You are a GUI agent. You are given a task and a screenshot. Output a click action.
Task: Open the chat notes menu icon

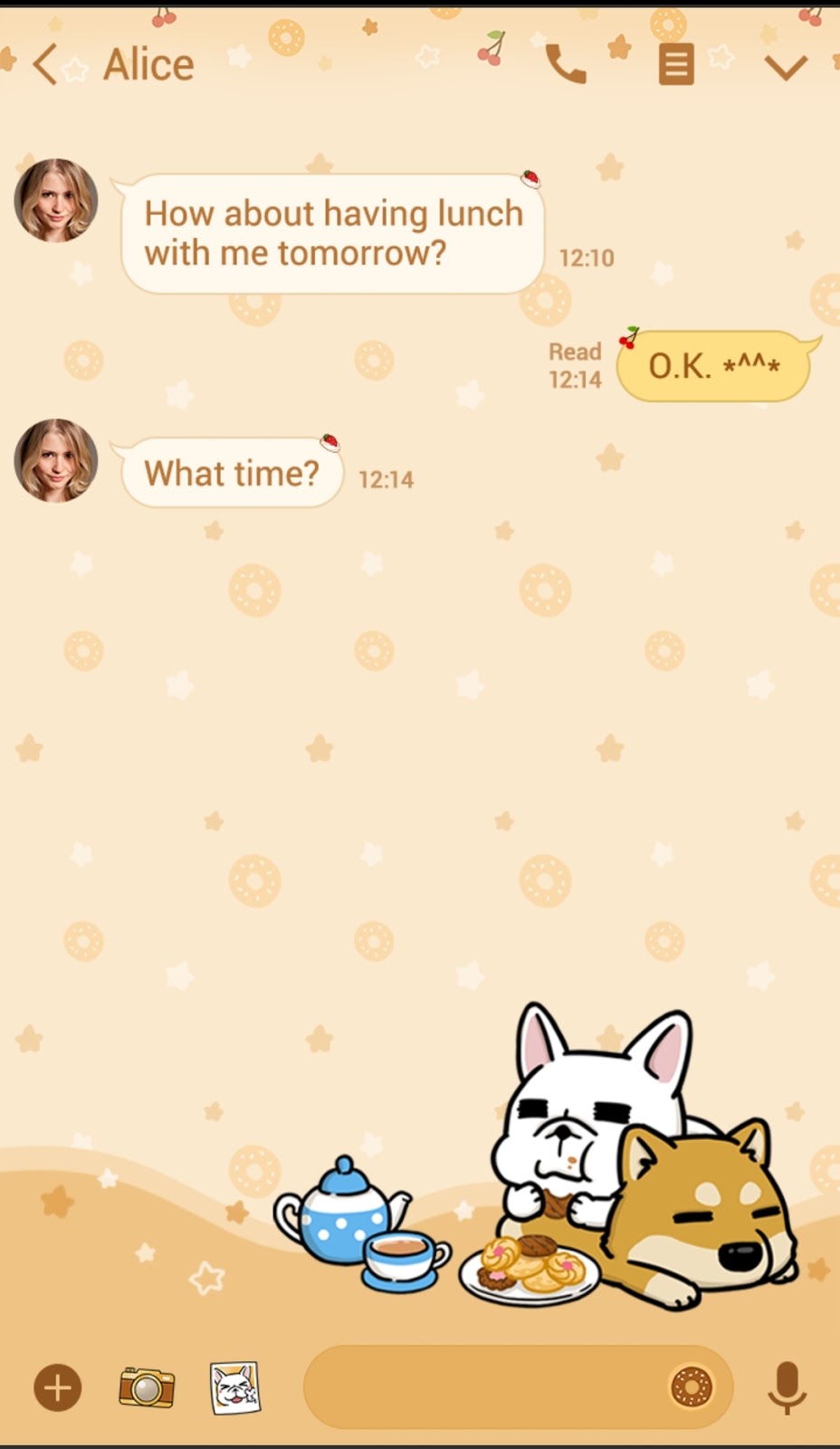tap(676, 64)
